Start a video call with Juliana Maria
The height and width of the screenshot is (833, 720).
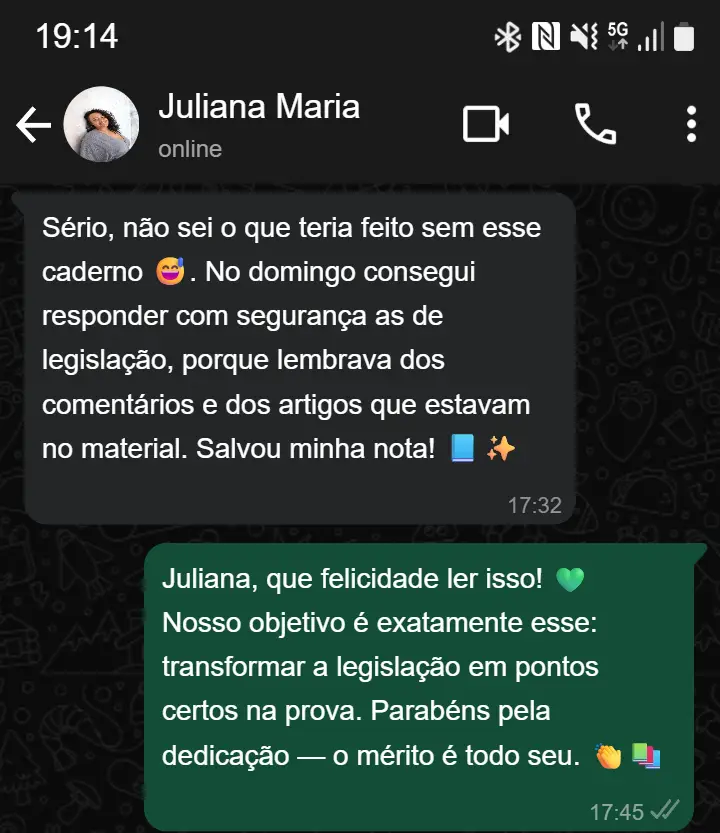point(486,124)
